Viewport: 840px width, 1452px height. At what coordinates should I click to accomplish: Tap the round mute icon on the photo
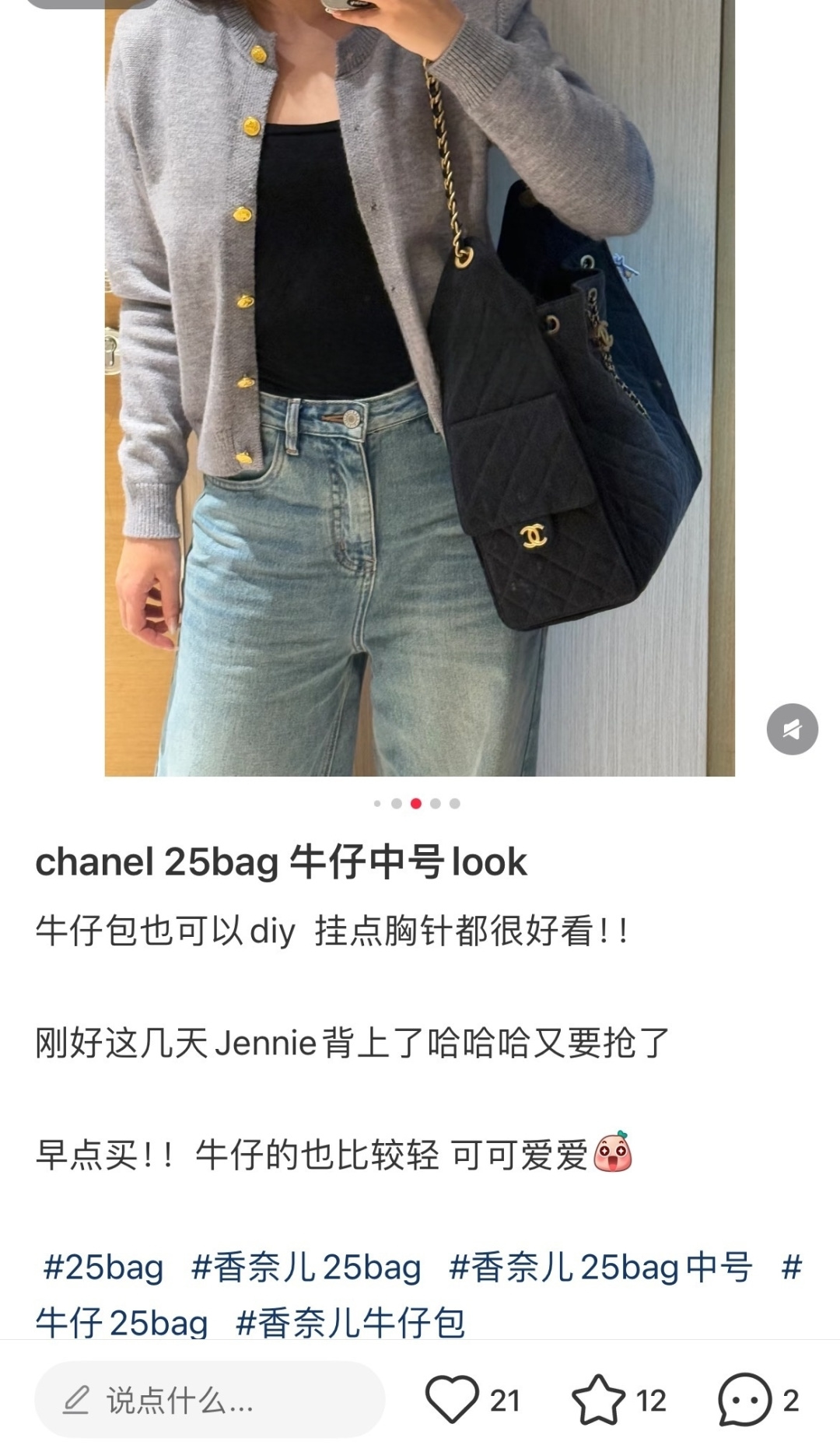tap(792, 729)
